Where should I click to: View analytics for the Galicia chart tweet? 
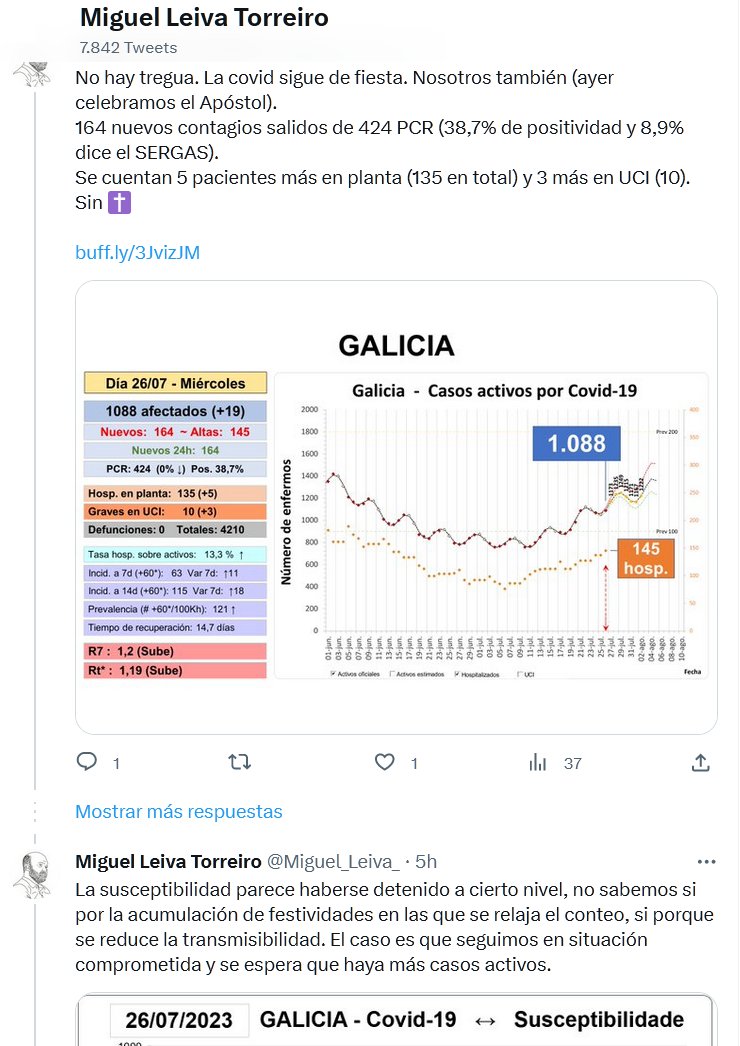point(538,762)
